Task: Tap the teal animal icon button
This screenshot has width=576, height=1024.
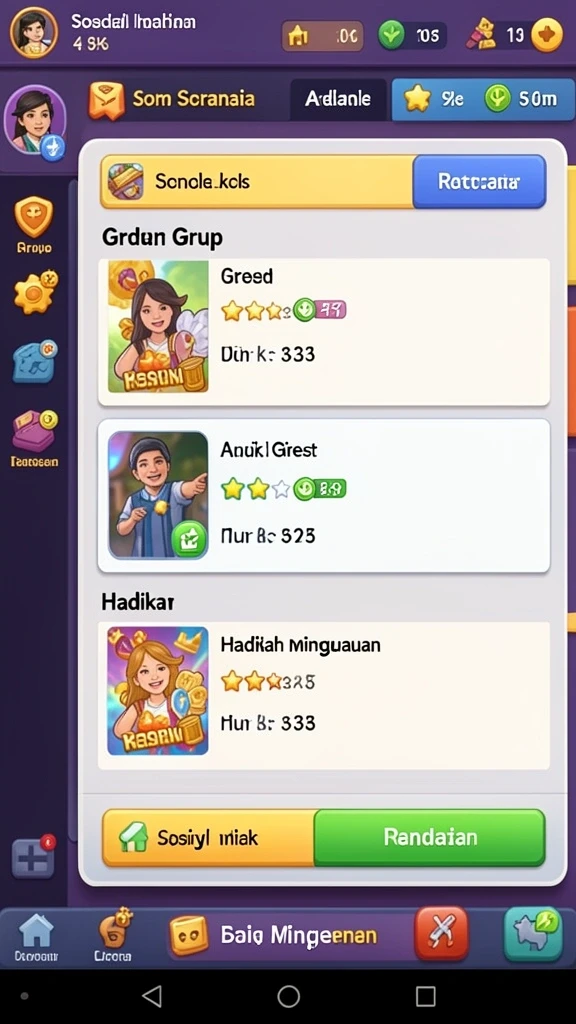Action: pos(533,934)
